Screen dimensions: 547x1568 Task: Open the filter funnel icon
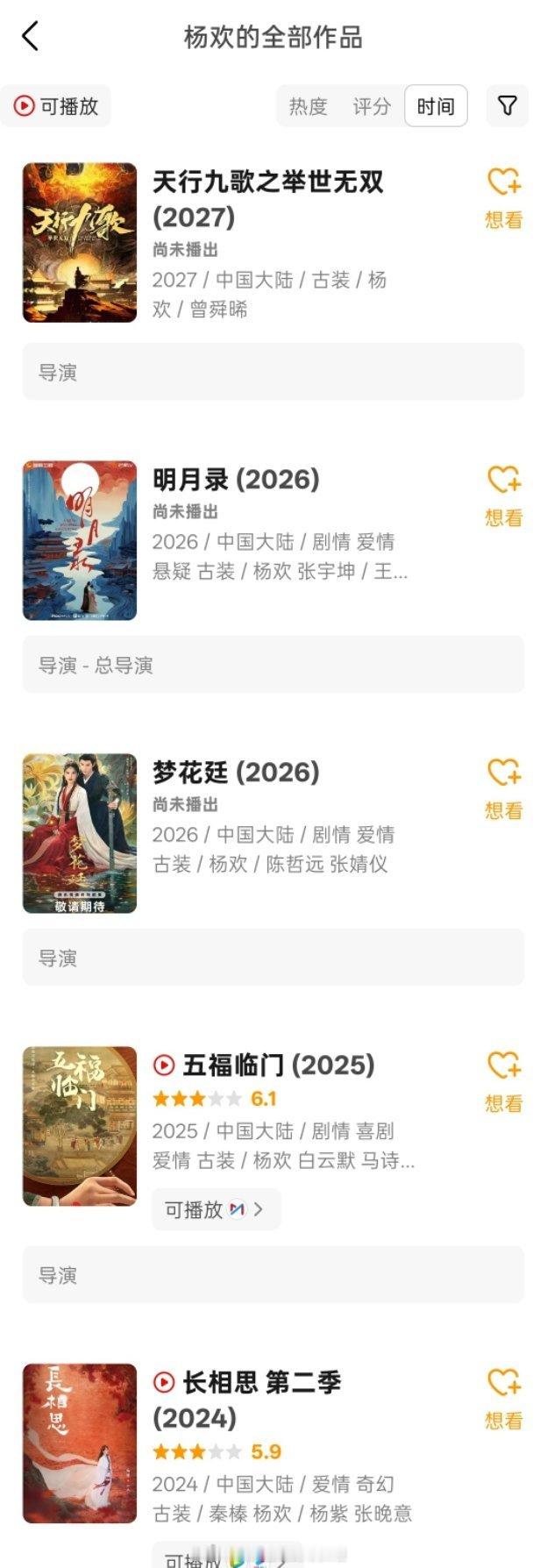tap(507, 106)
